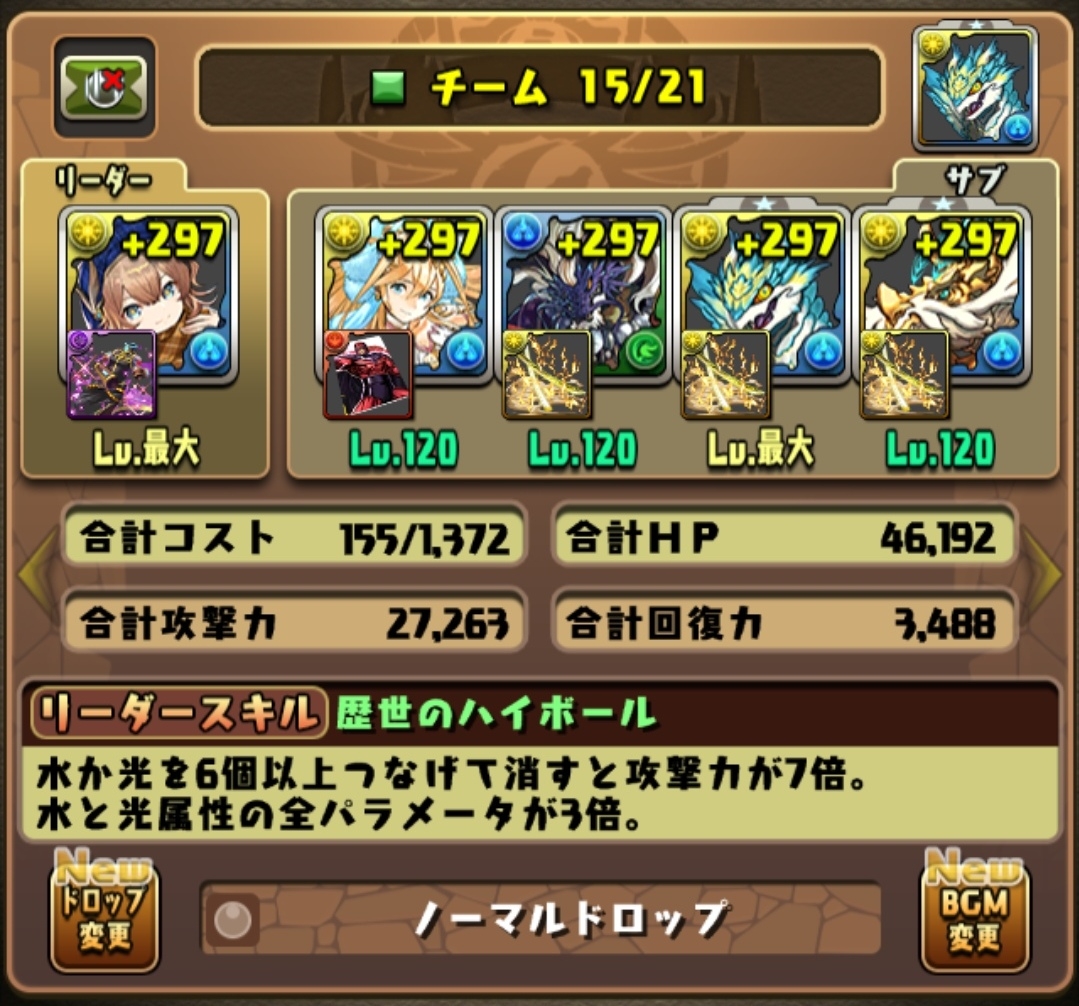Tap the ドロップ変更 button

(x=105, y=914)
